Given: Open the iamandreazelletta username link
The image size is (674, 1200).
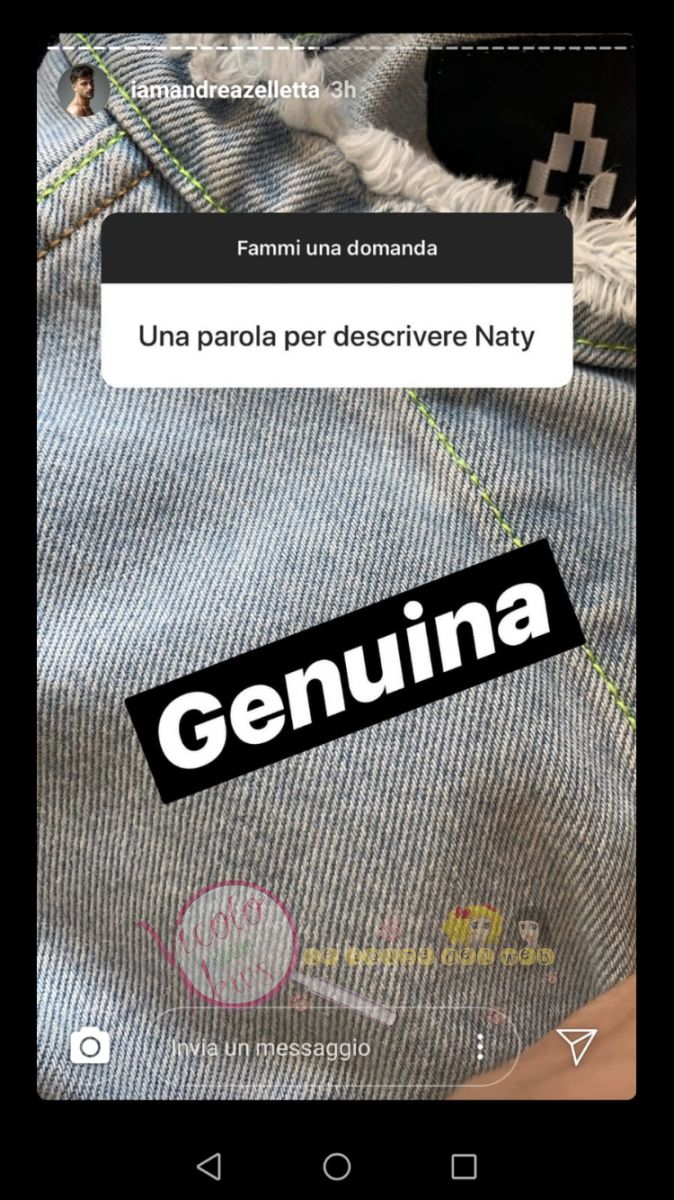Looking at the screenshot, I should (226, 90).
